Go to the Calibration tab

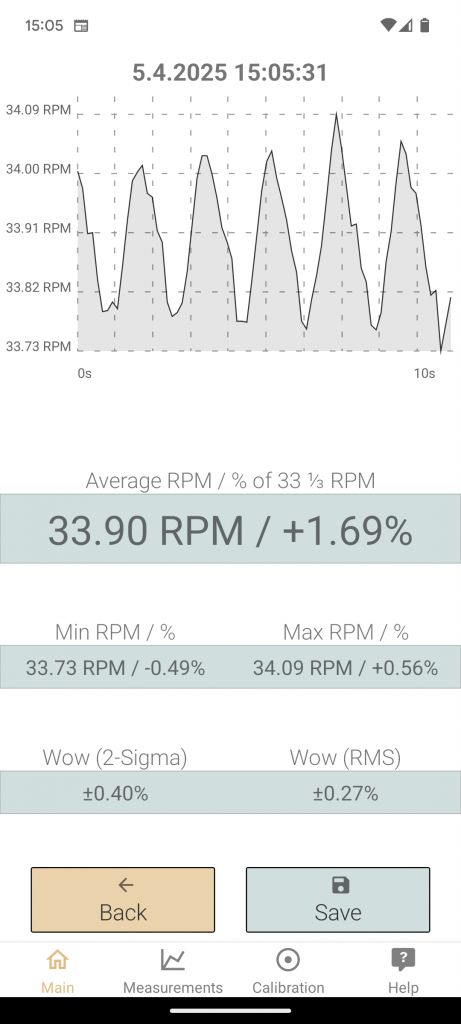point(288,970)
